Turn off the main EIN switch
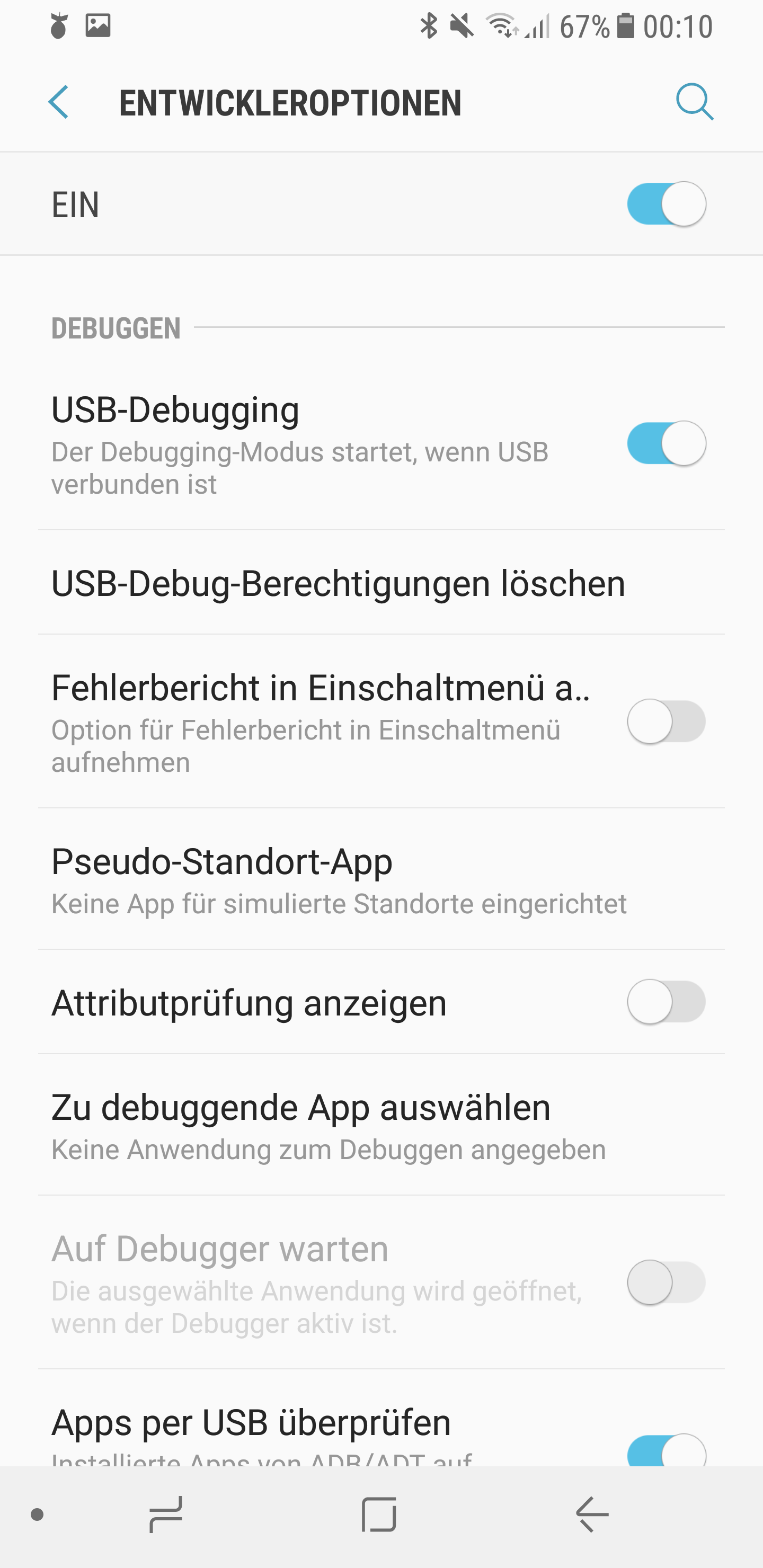 [666, 204]
